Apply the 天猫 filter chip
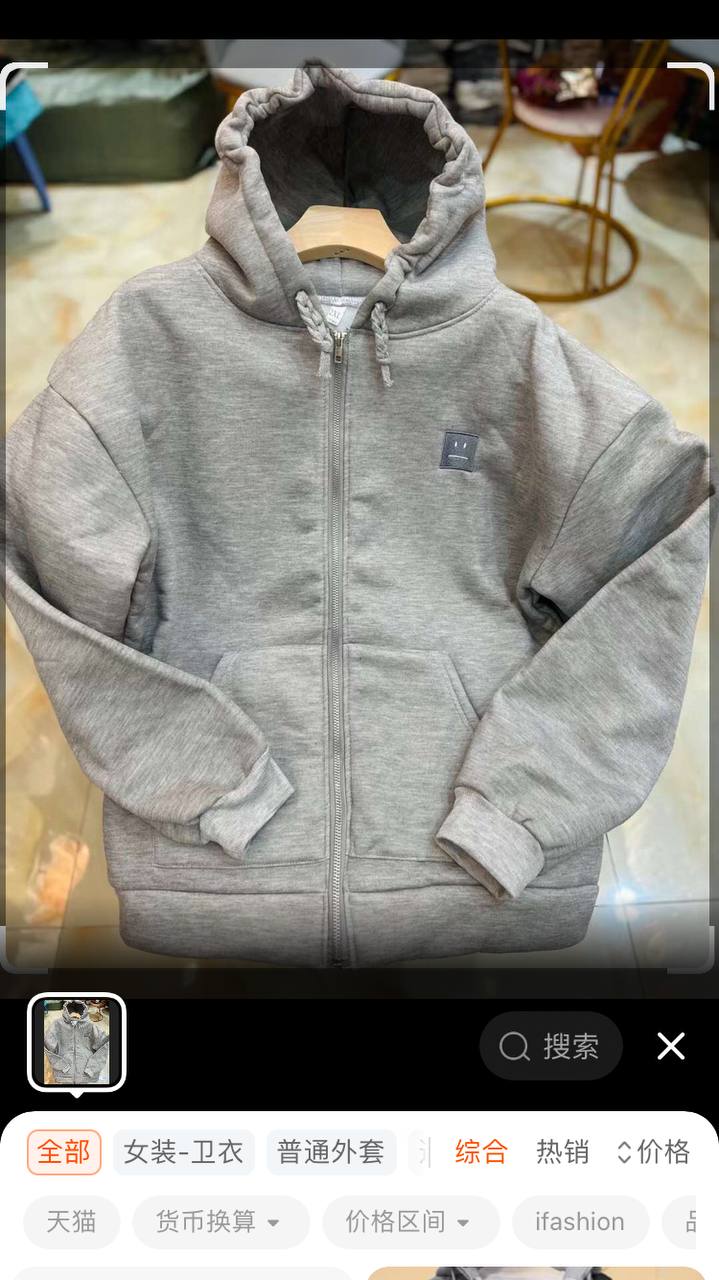 pos(71,1222)
